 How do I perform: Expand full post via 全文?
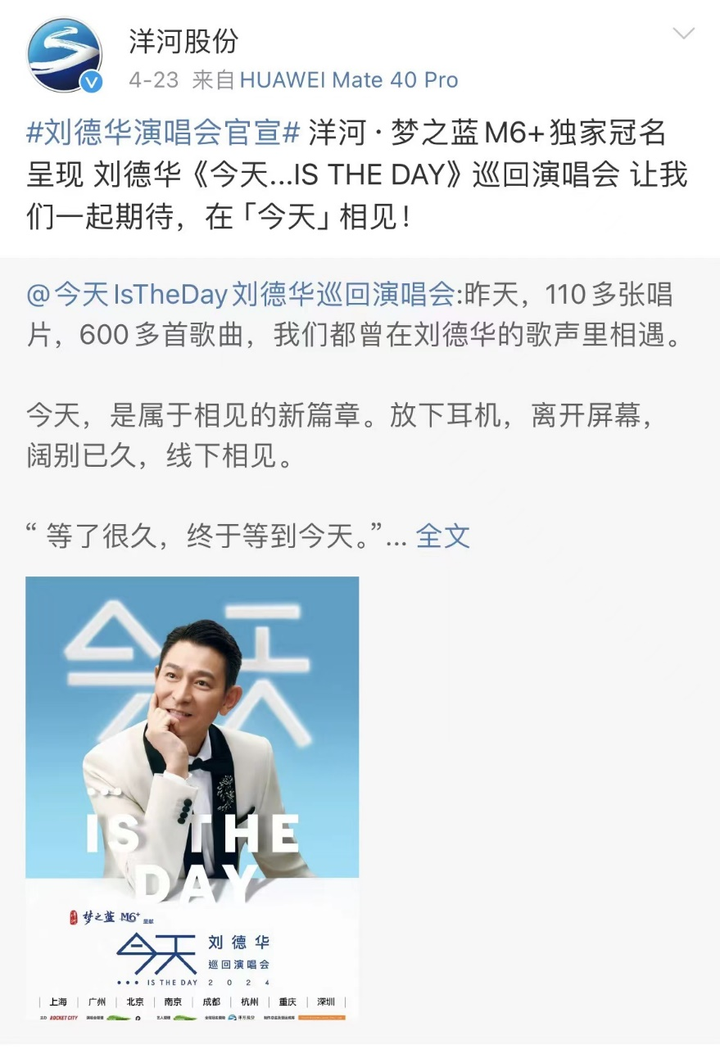point(443,535)
